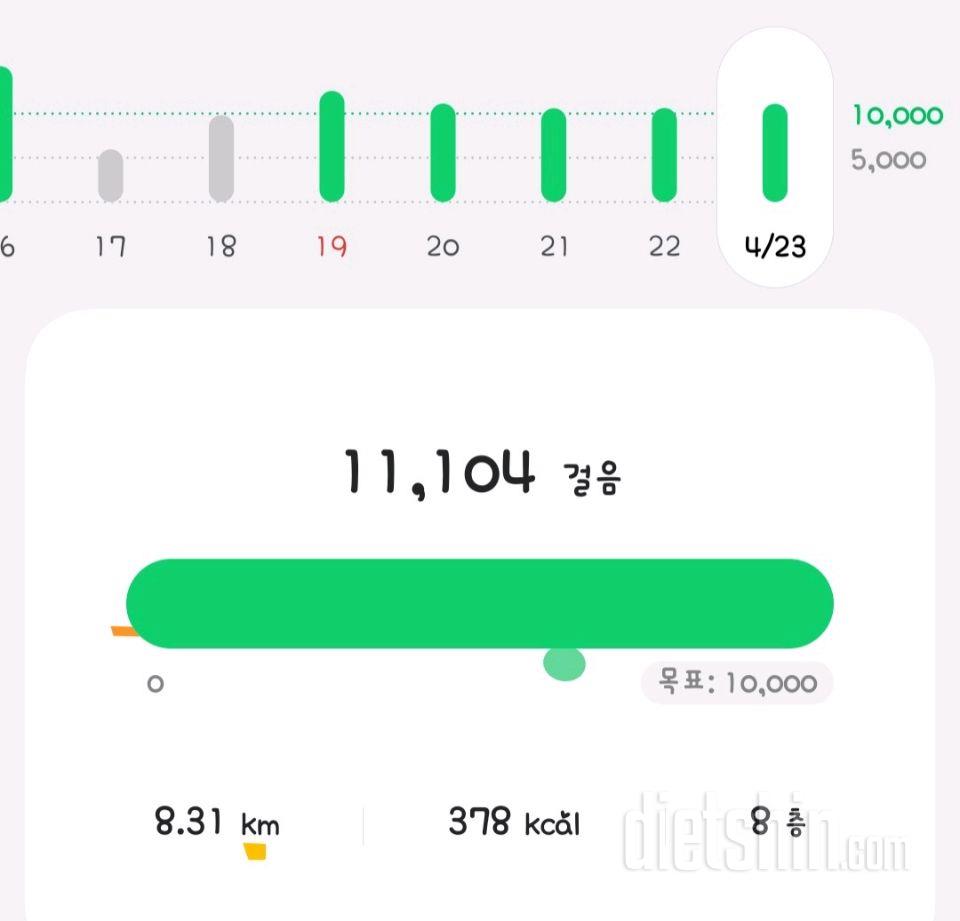This screenshot has width=960, height=921.
Task: View step count for day 19
Action: pyautogui.click(x=332, y=146)
